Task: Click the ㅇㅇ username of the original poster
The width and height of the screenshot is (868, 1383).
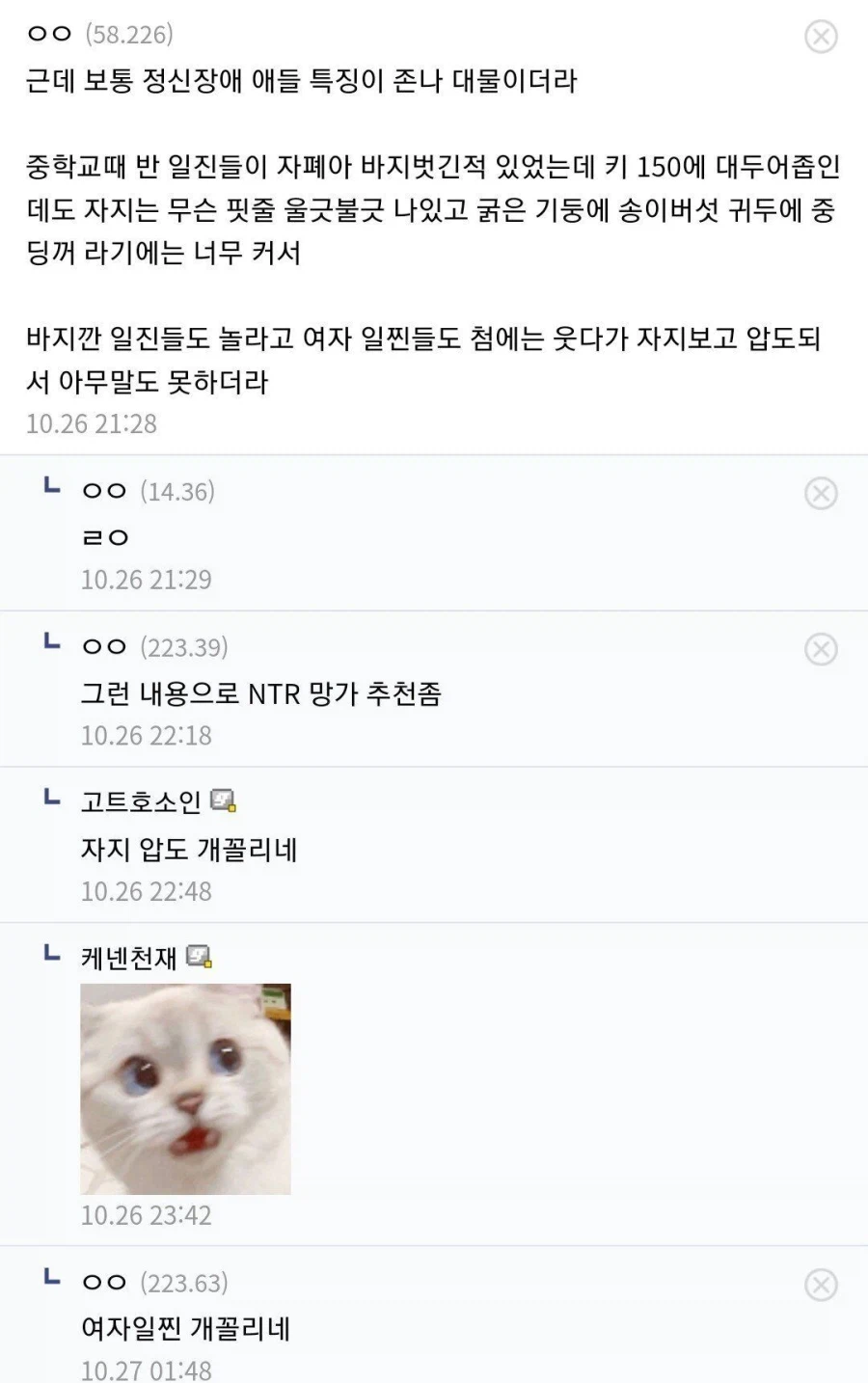Action: 46,32
